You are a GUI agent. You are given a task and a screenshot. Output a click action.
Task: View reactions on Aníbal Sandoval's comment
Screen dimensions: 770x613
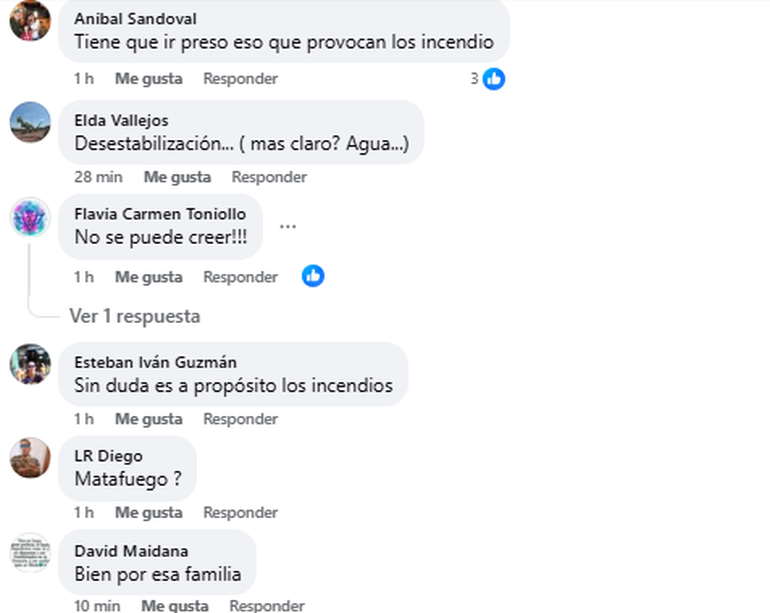click(x=489, y=78)
